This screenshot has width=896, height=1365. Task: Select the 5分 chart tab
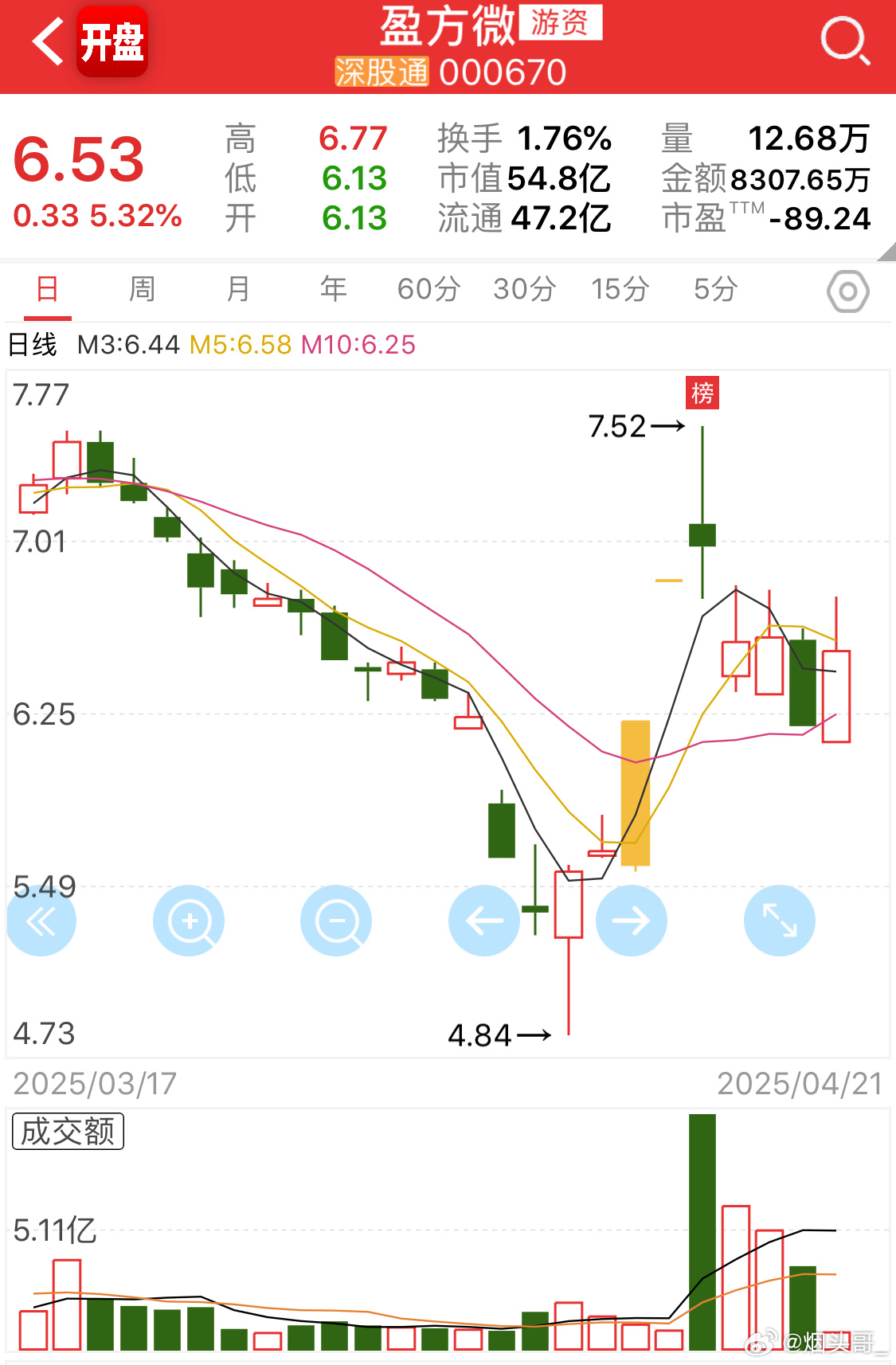coord(715,289)
